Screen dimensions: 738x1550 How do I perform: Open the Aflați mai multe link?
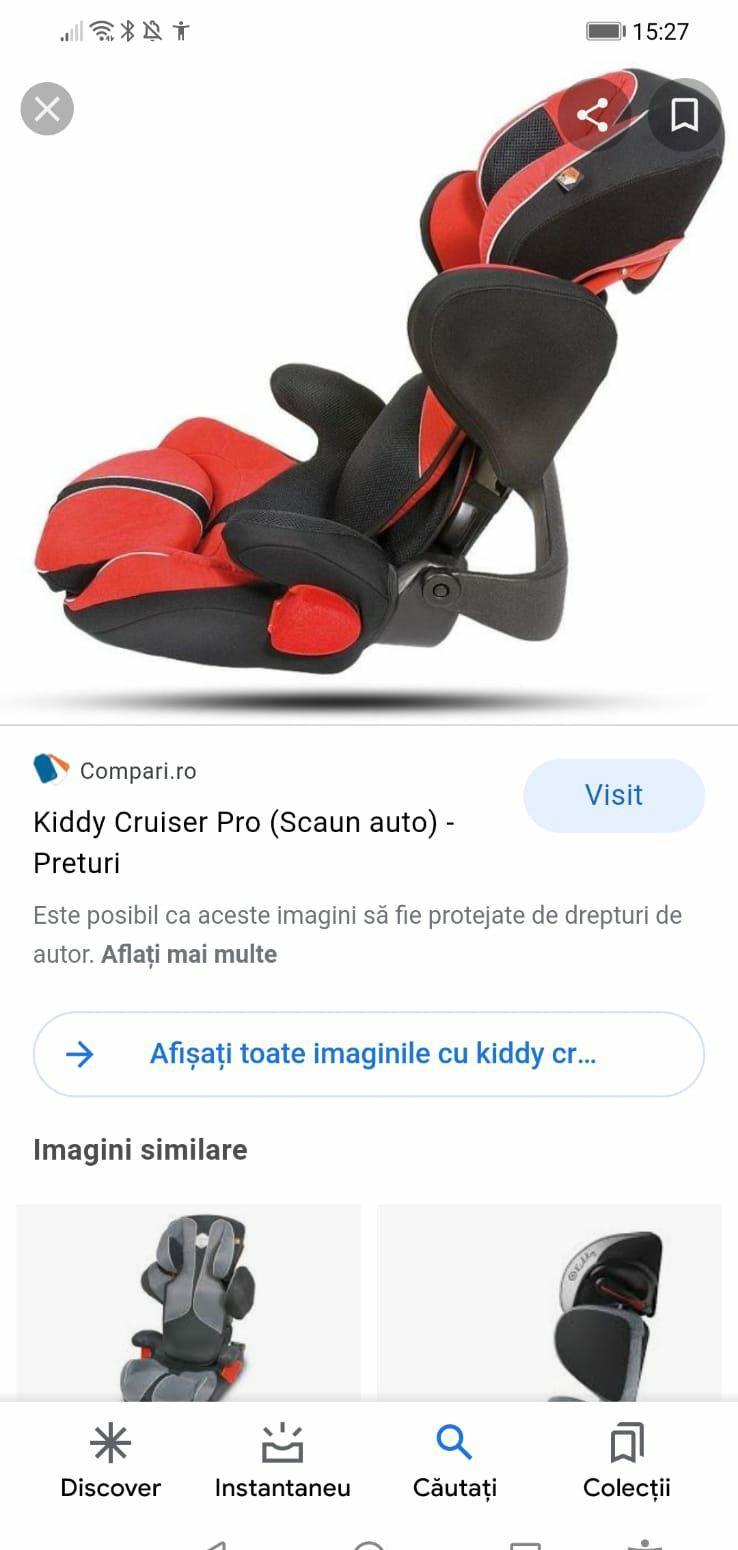(x=189, y=954)
